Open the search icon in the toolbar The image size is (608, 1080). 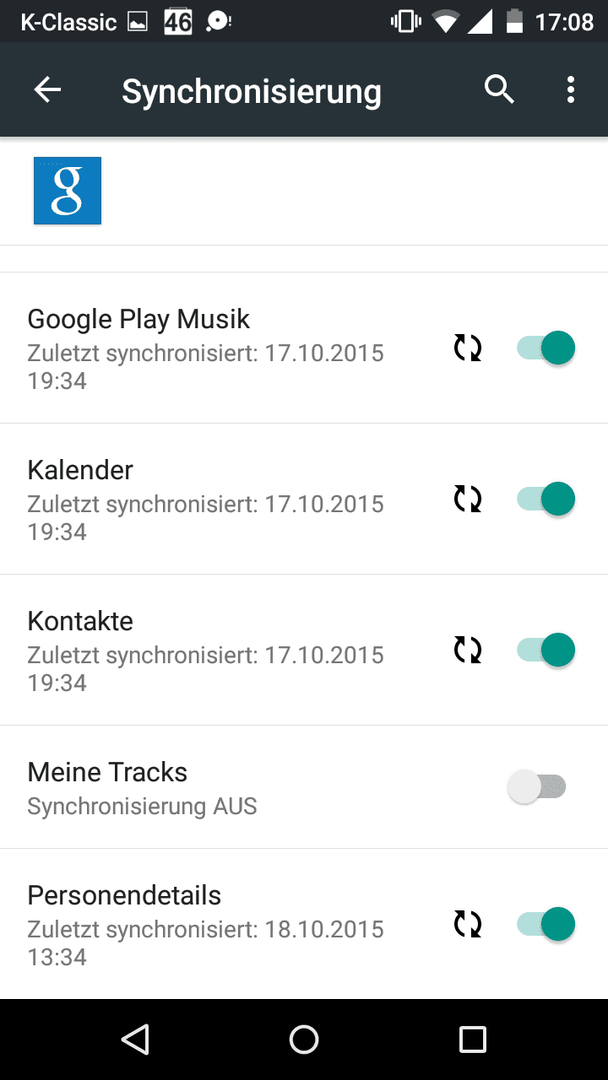pos(499,90)
